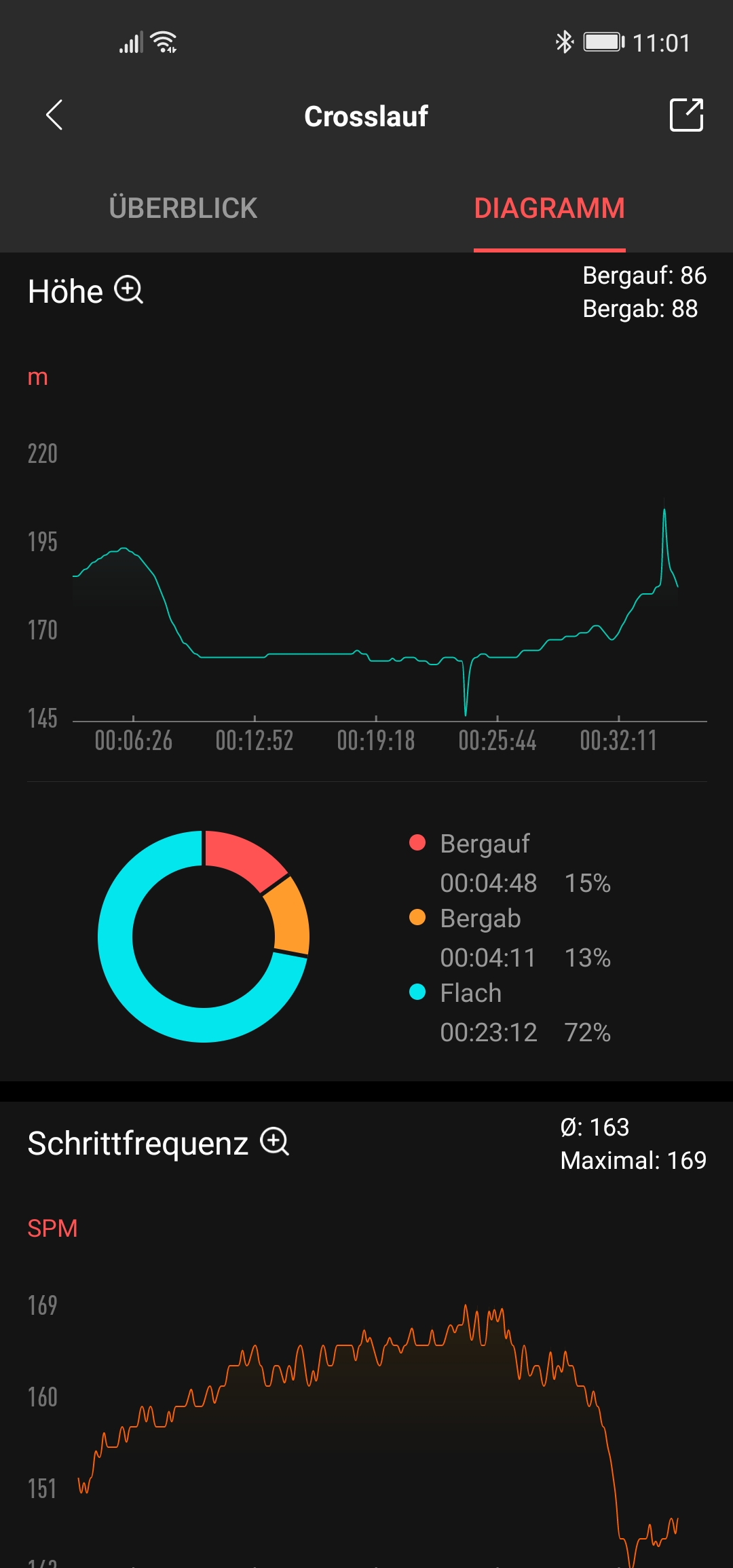Image resolution: width=733 pixels, height=1568 pixels.
Task: Select the DIAGRAMM tab
Action: (x=549, y=208)
